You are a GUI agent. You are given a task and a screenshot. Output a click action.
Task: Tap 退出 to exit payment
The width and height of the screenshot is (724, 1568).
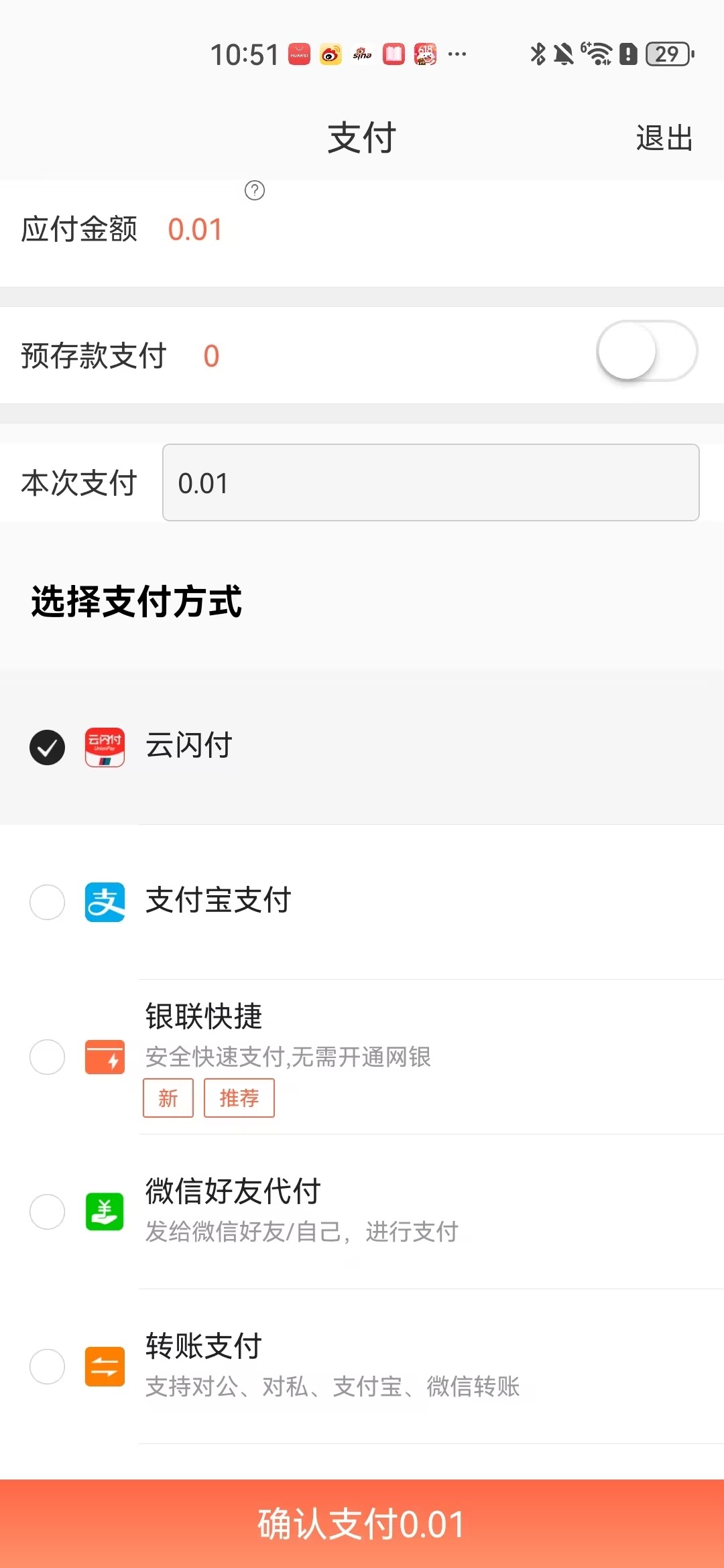[x=664, y=139]
